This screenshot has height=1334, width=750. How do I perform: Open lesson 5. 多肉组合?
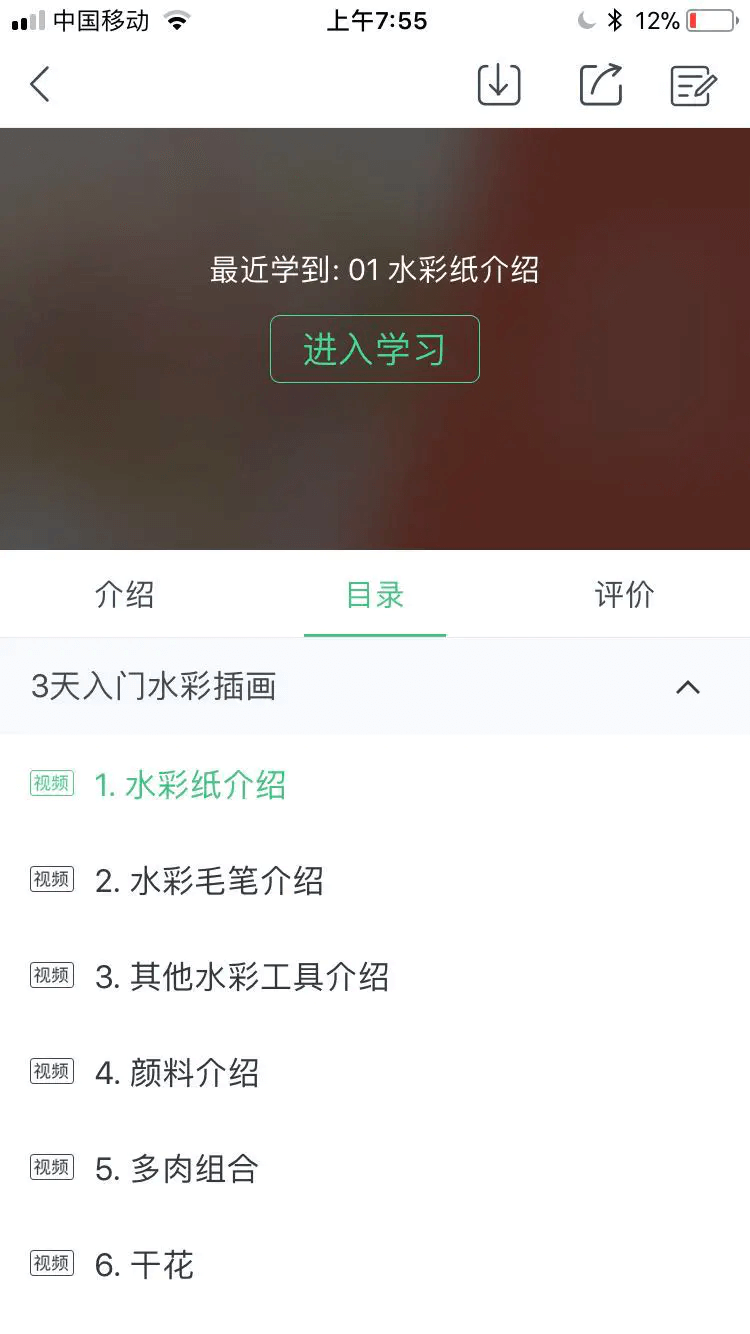177,1169
